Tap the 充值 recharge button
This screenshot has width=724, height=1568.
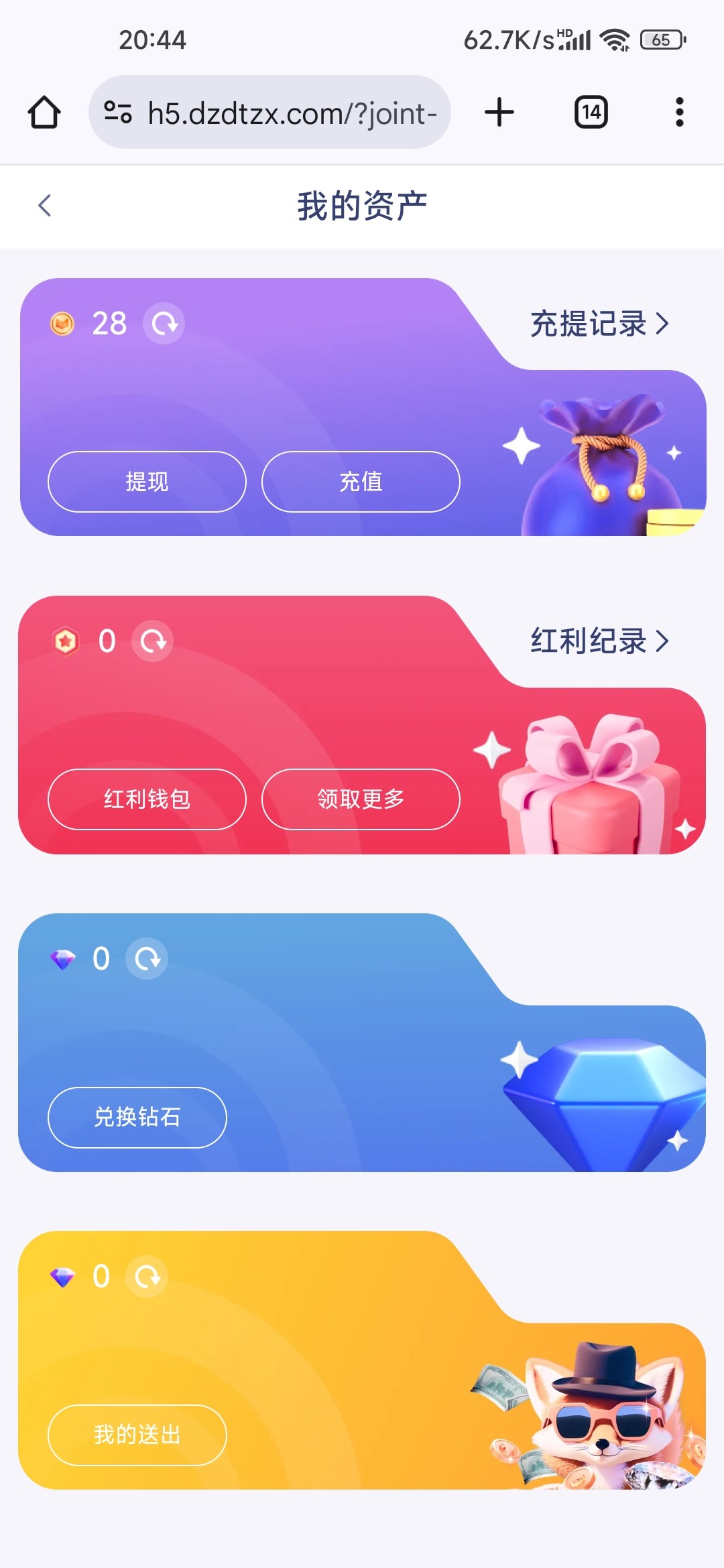click(361, 482)
